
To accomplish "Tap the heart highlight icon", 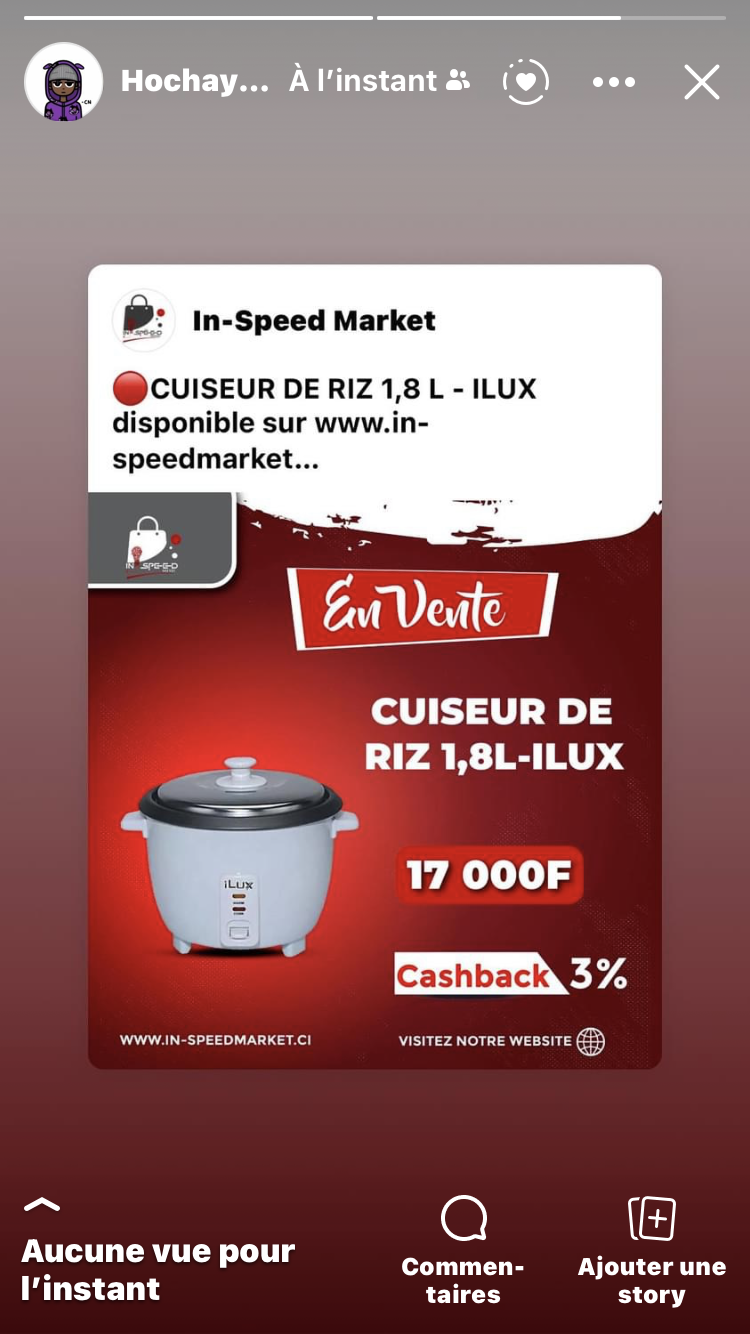I will point(526,81).
